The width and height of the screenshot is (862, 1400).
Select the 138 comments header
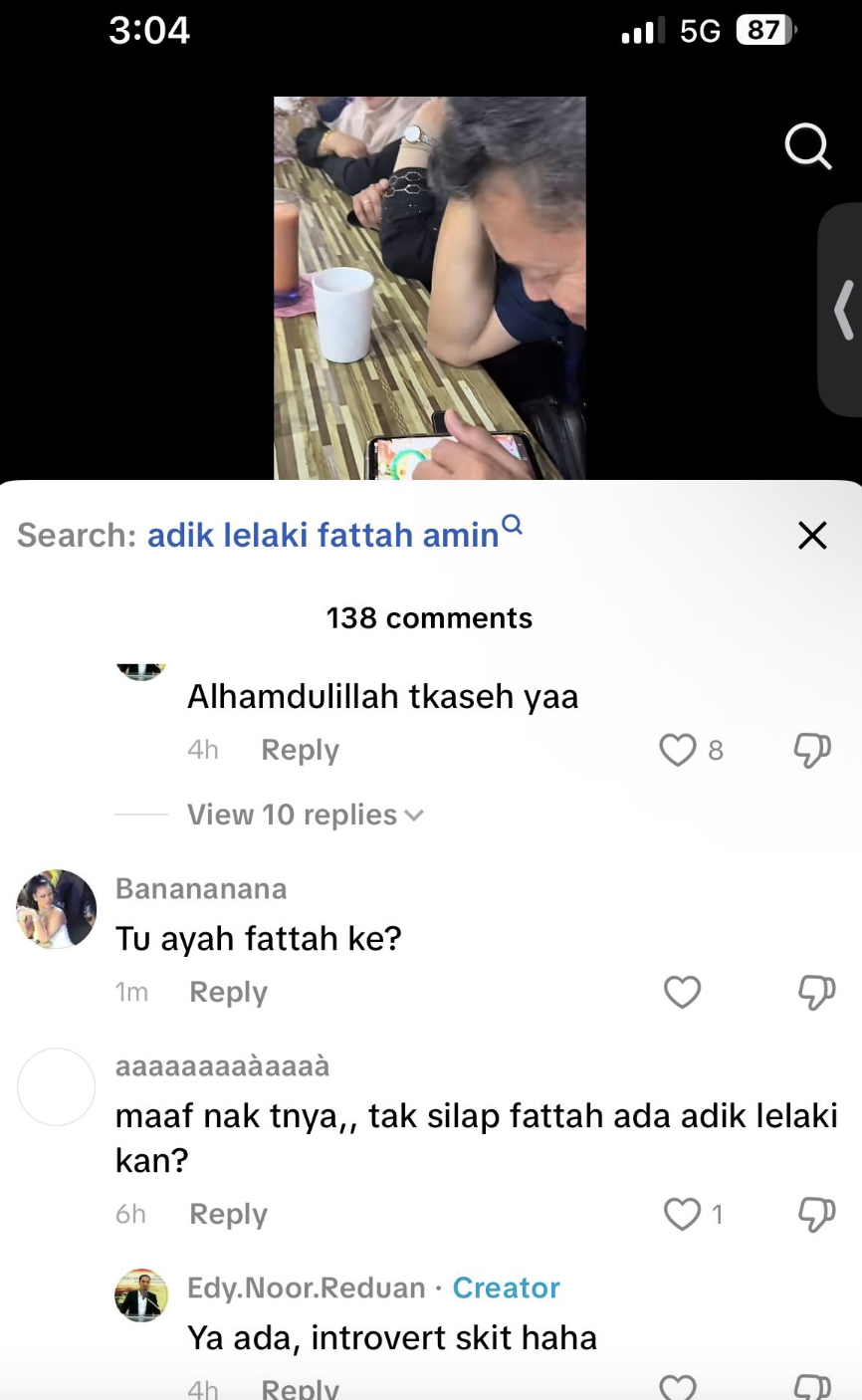coord(429,617)
